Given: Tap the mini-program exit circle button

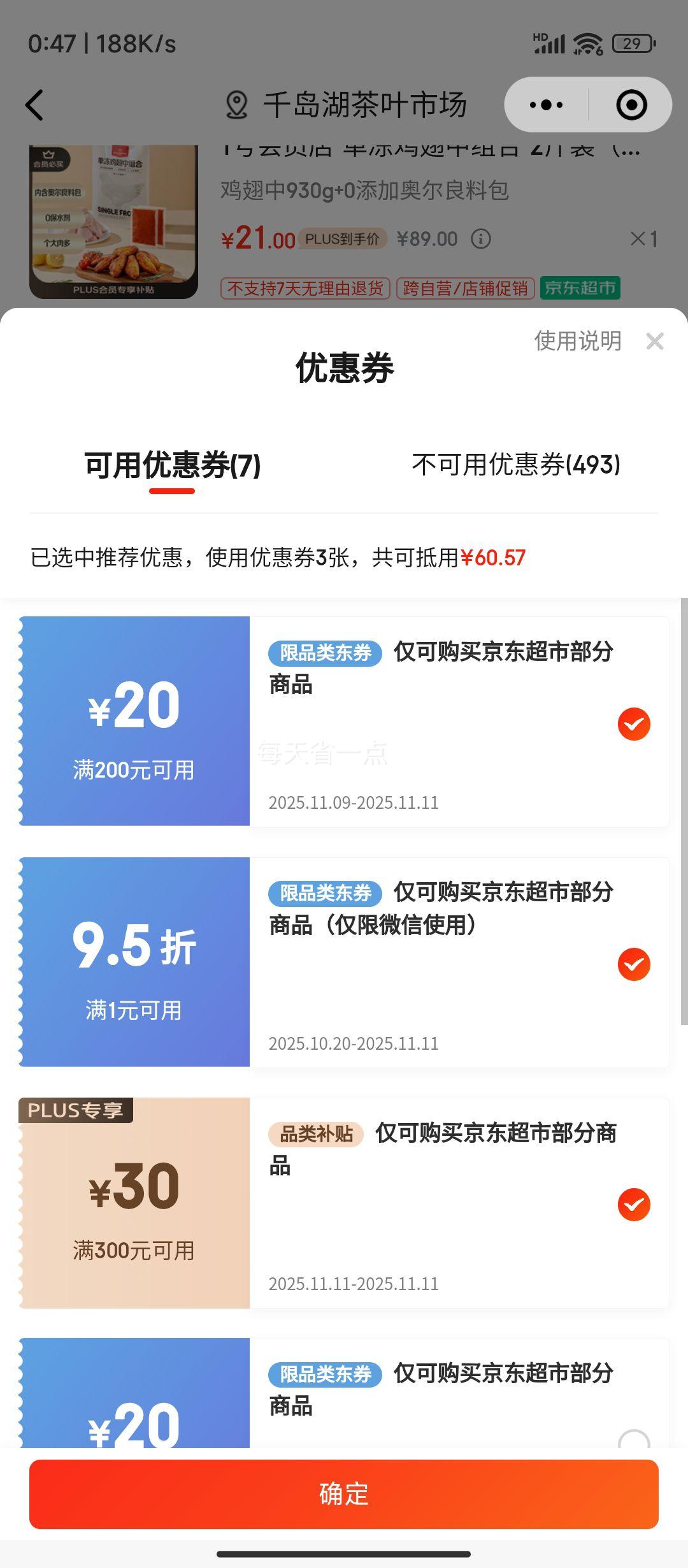Looking at the screenshot, I should click(631, 105).
